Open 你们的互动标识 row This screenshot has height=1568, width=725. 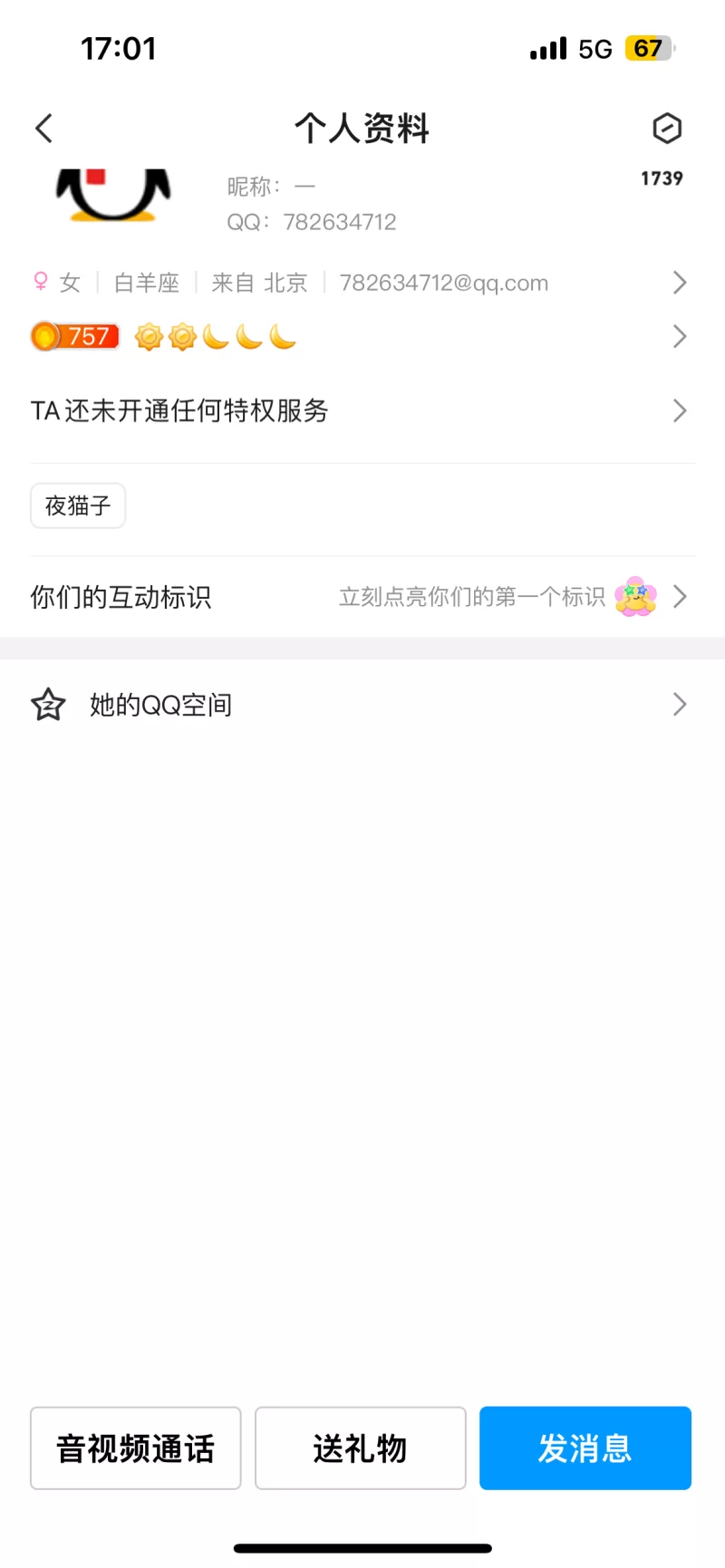[x=361, y=597]
